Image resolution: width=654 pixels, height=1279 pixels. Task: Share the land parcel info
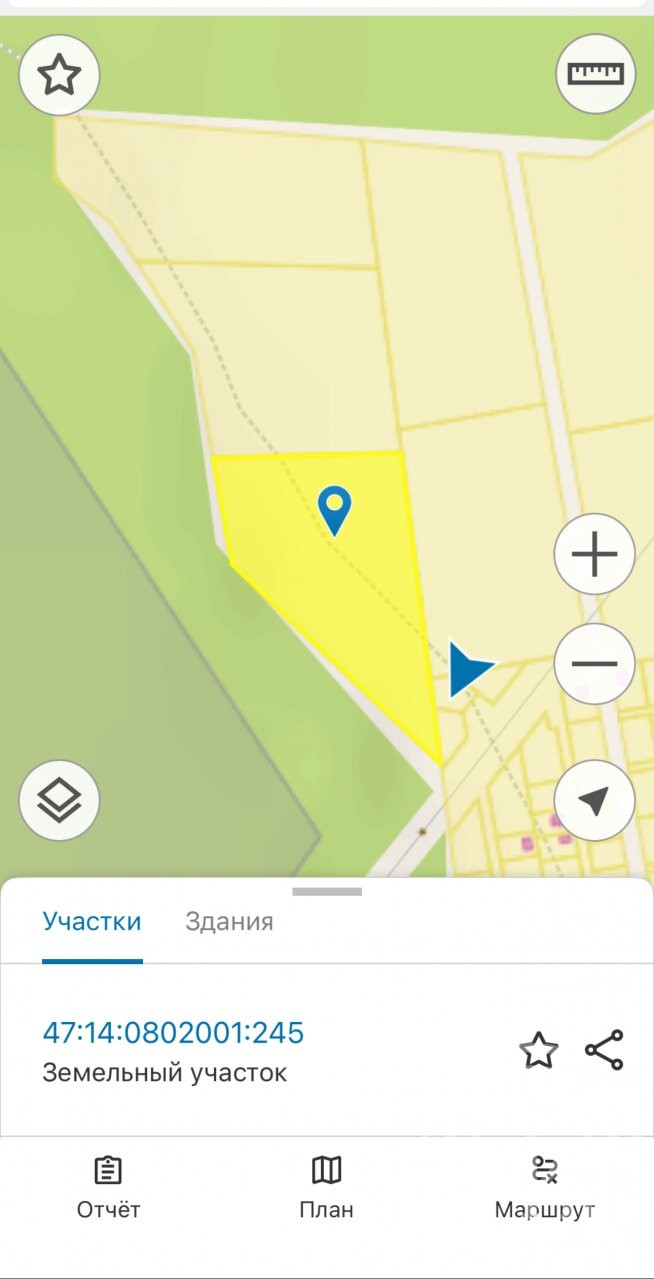coord(604,1051)
